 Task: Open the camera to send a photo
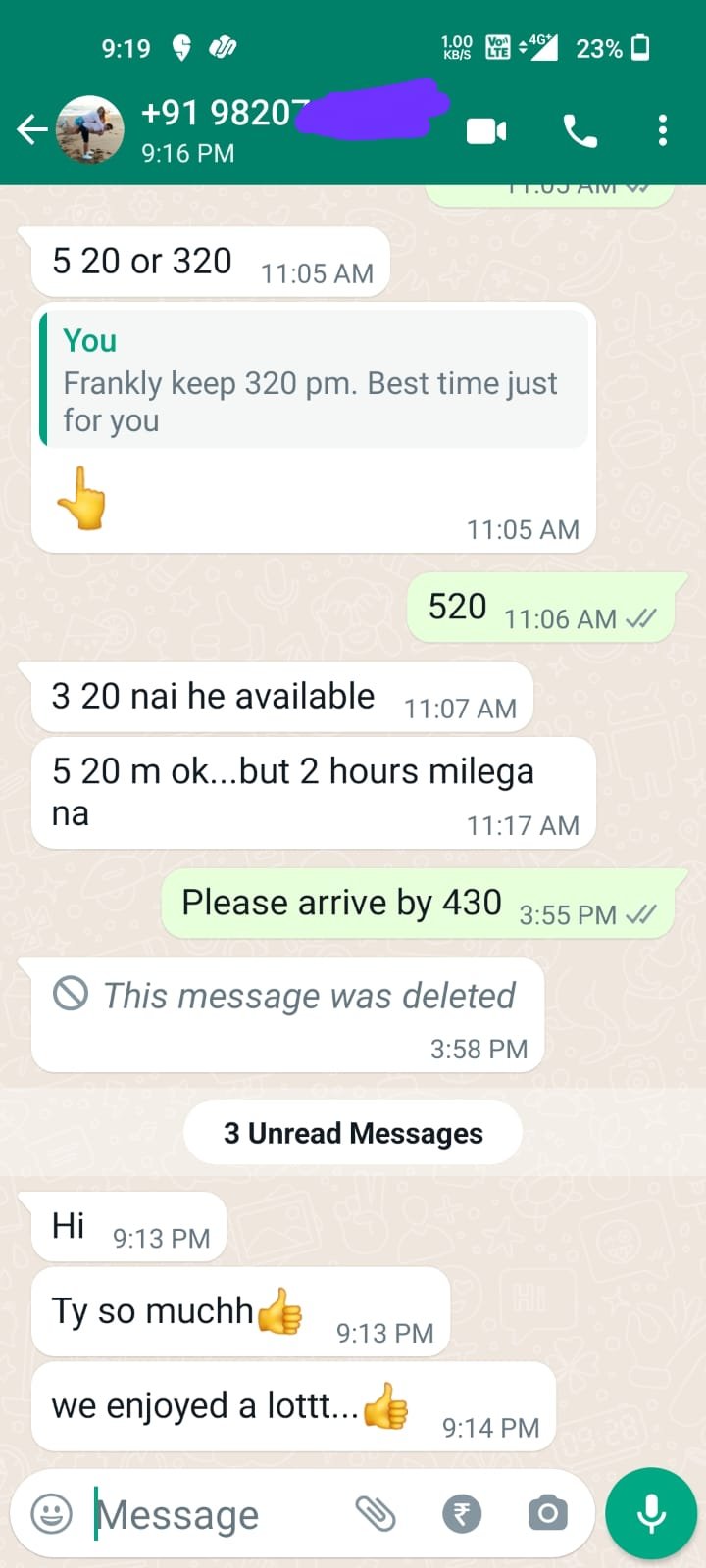pos(547,1514)
